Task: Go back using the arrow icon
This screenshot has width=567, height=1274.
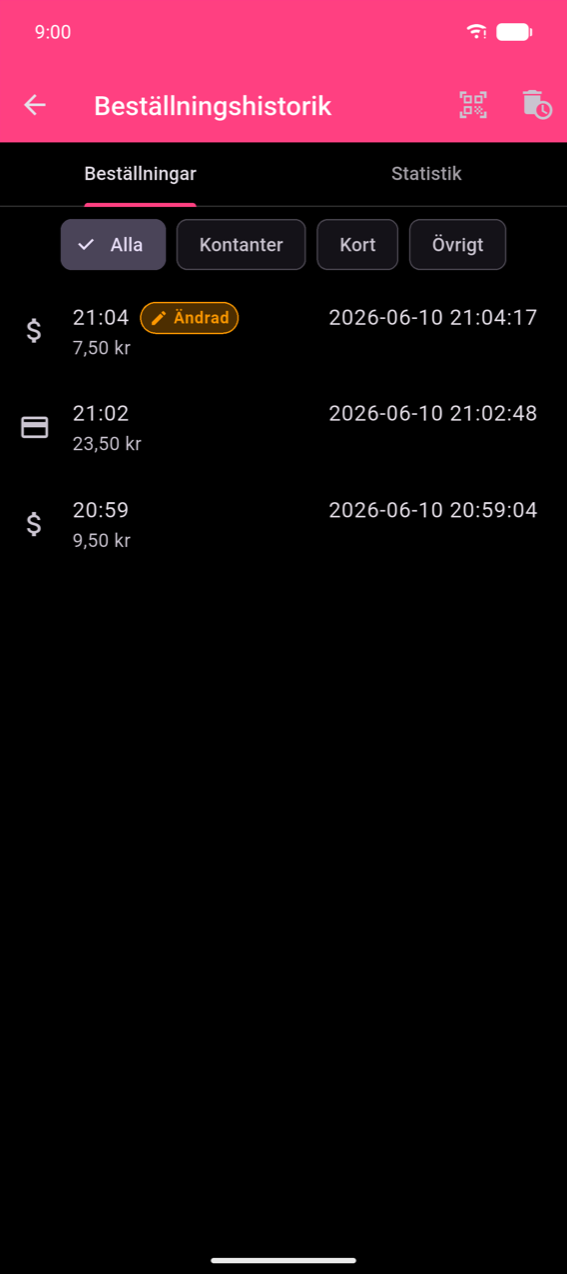Action: click(x=35, y=105)
